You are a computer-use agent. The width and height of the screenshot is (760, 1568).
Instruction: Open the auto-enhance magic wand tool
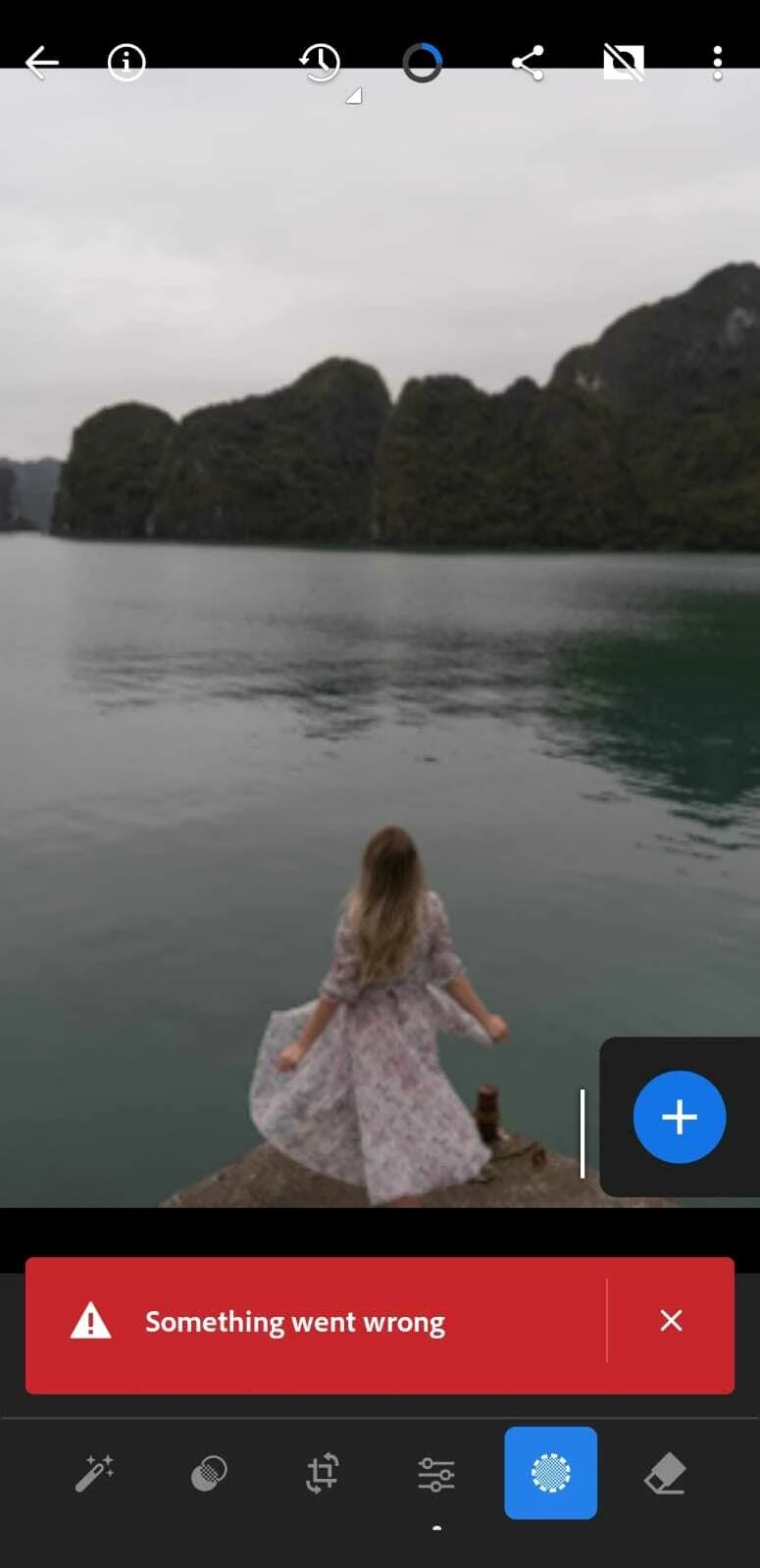[95, 1473]
